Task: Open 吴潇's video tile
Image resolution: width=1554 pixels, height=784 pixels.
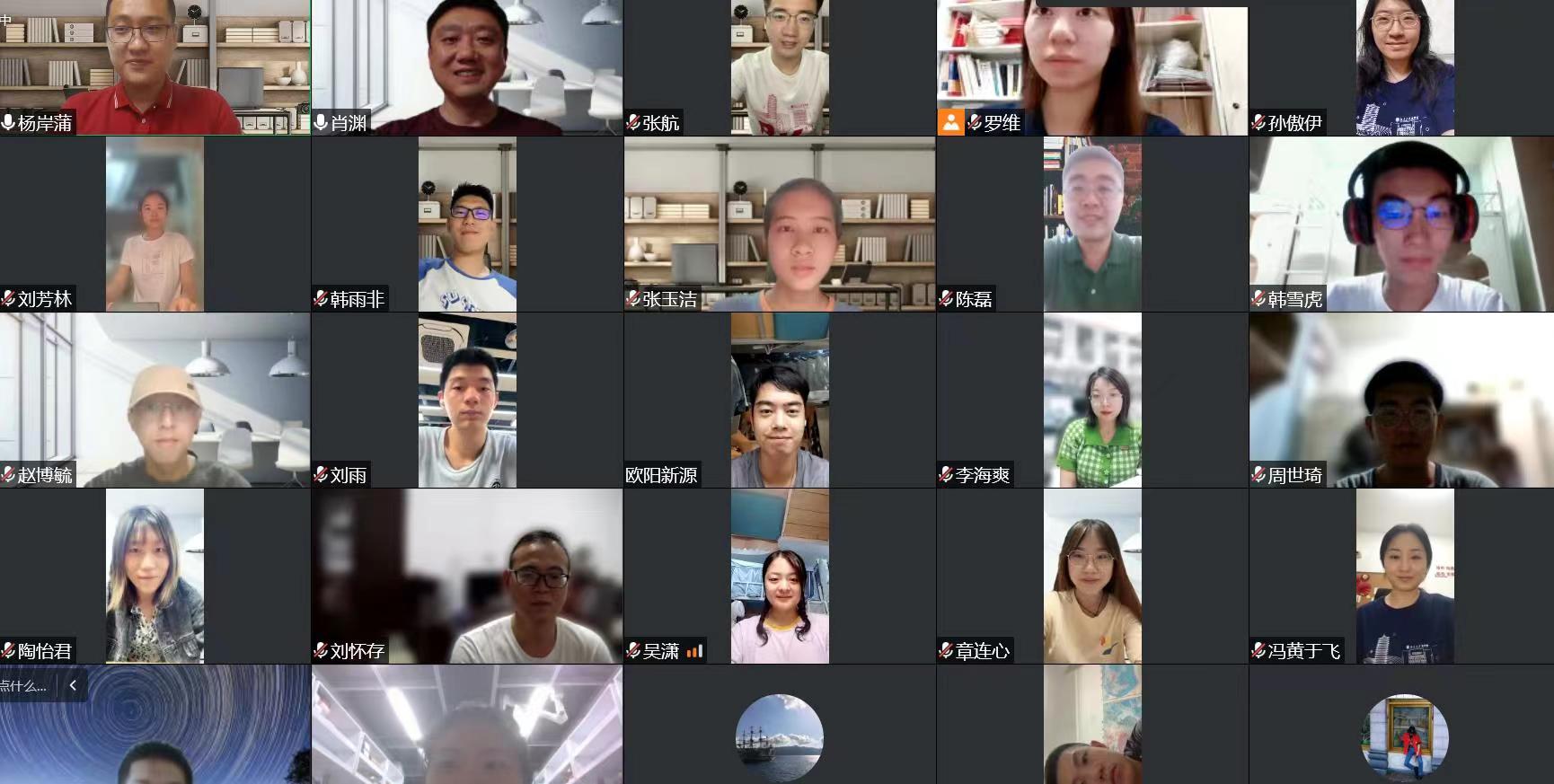Action: tap(779, 575)
